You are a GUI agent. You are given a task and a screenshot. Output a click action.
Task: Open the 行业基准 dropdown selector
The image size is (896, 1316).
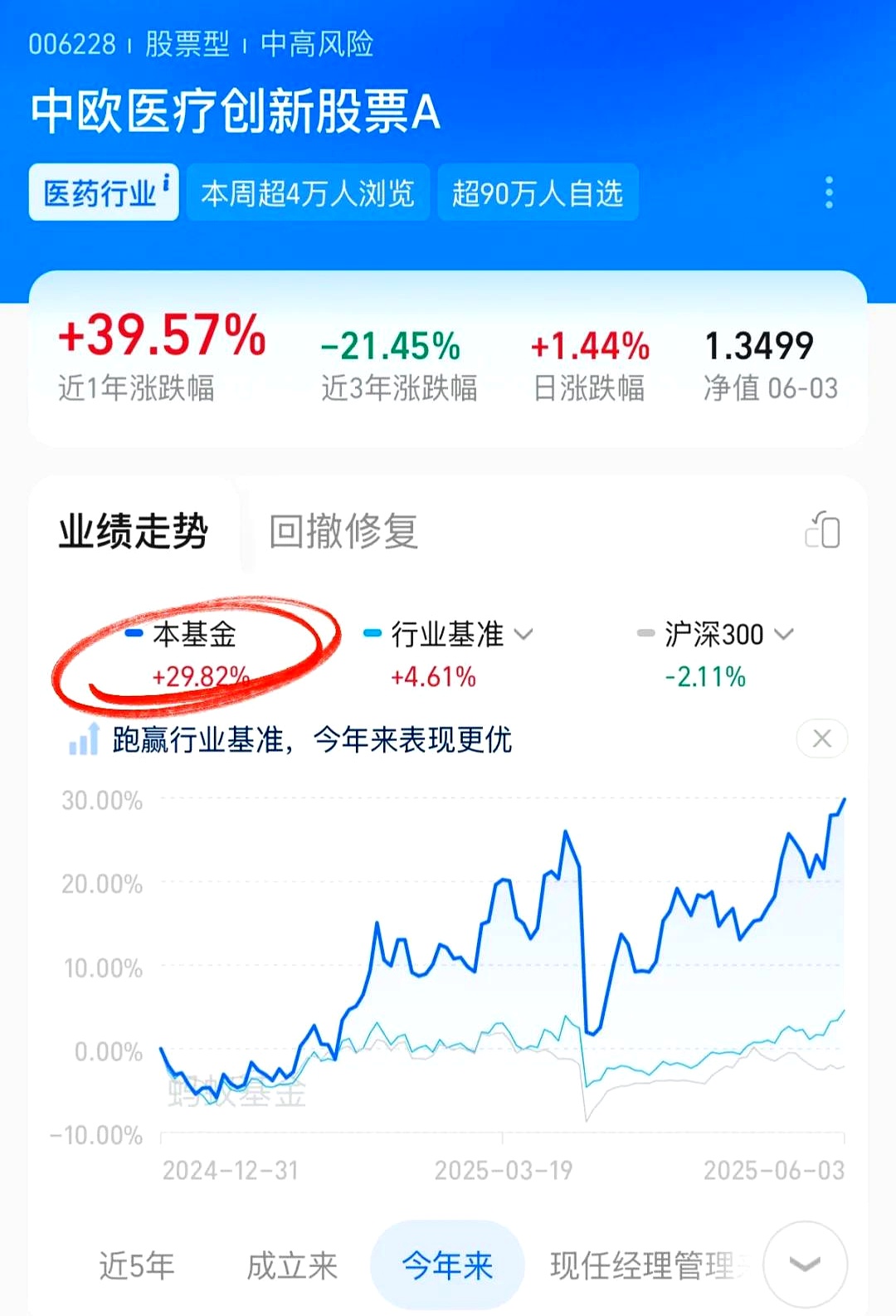[524, 635]
